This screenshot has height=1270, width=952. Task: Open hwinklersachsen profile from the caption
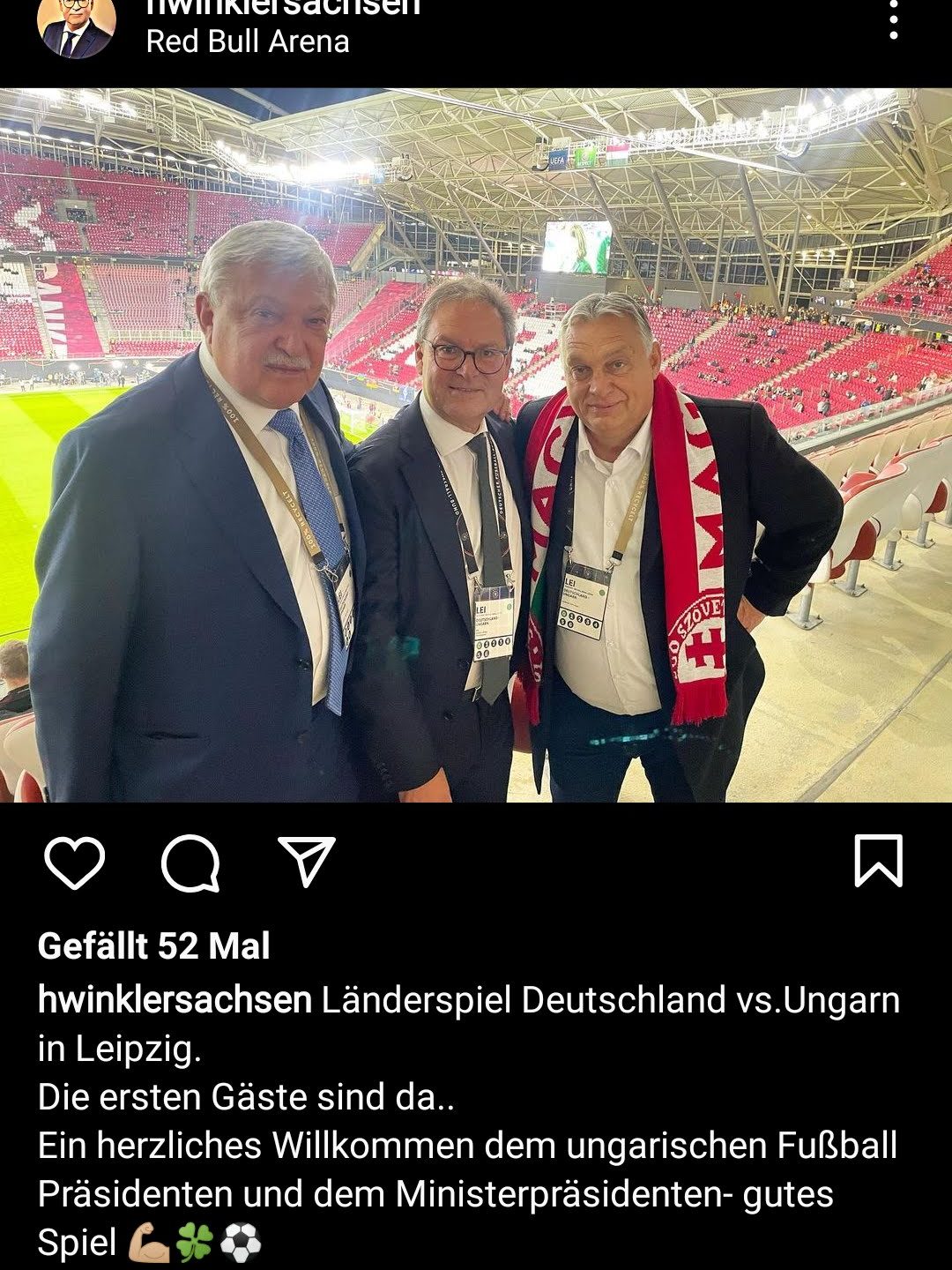(175, 1000)
